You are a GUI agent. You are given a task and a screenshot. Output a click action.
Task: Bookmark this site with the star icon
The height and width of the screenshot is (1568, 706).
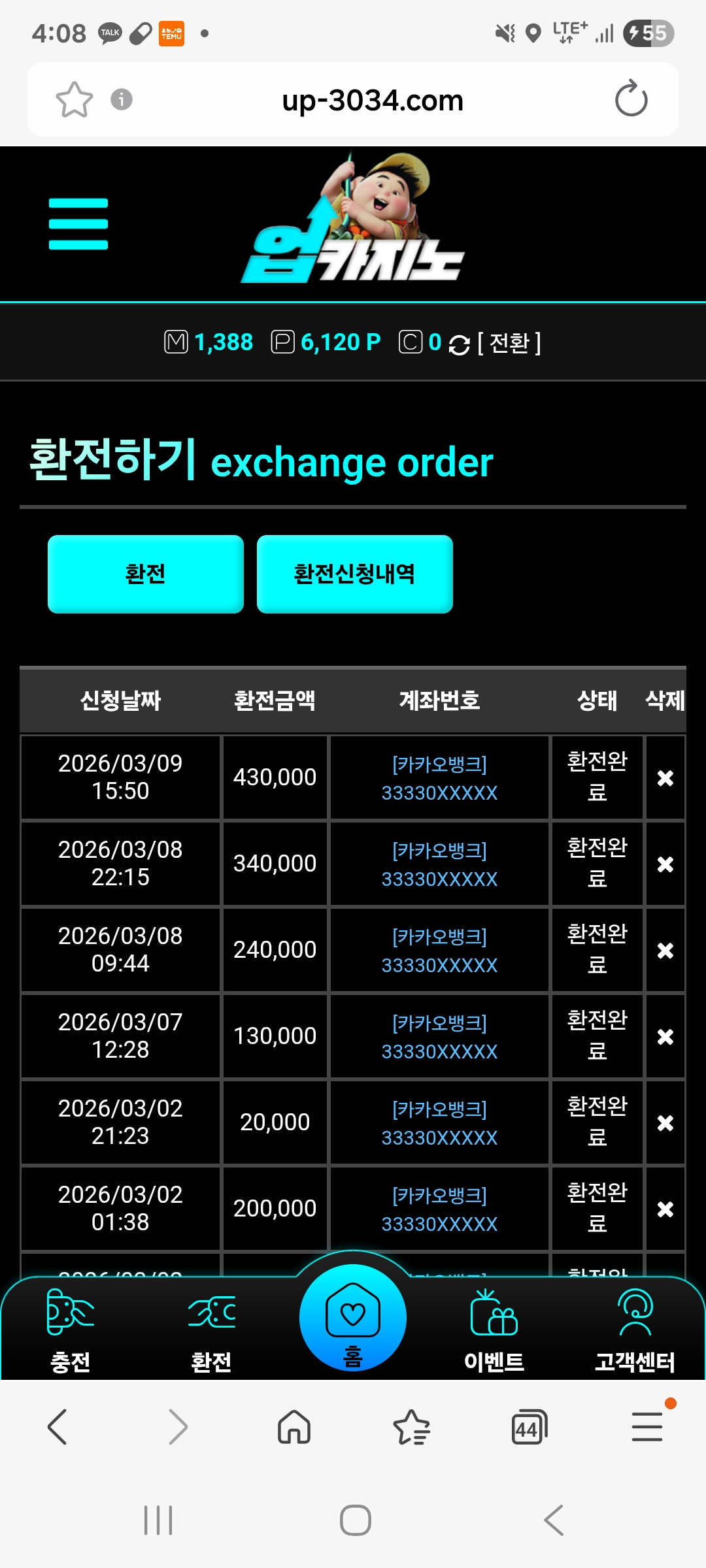(75, 100)
